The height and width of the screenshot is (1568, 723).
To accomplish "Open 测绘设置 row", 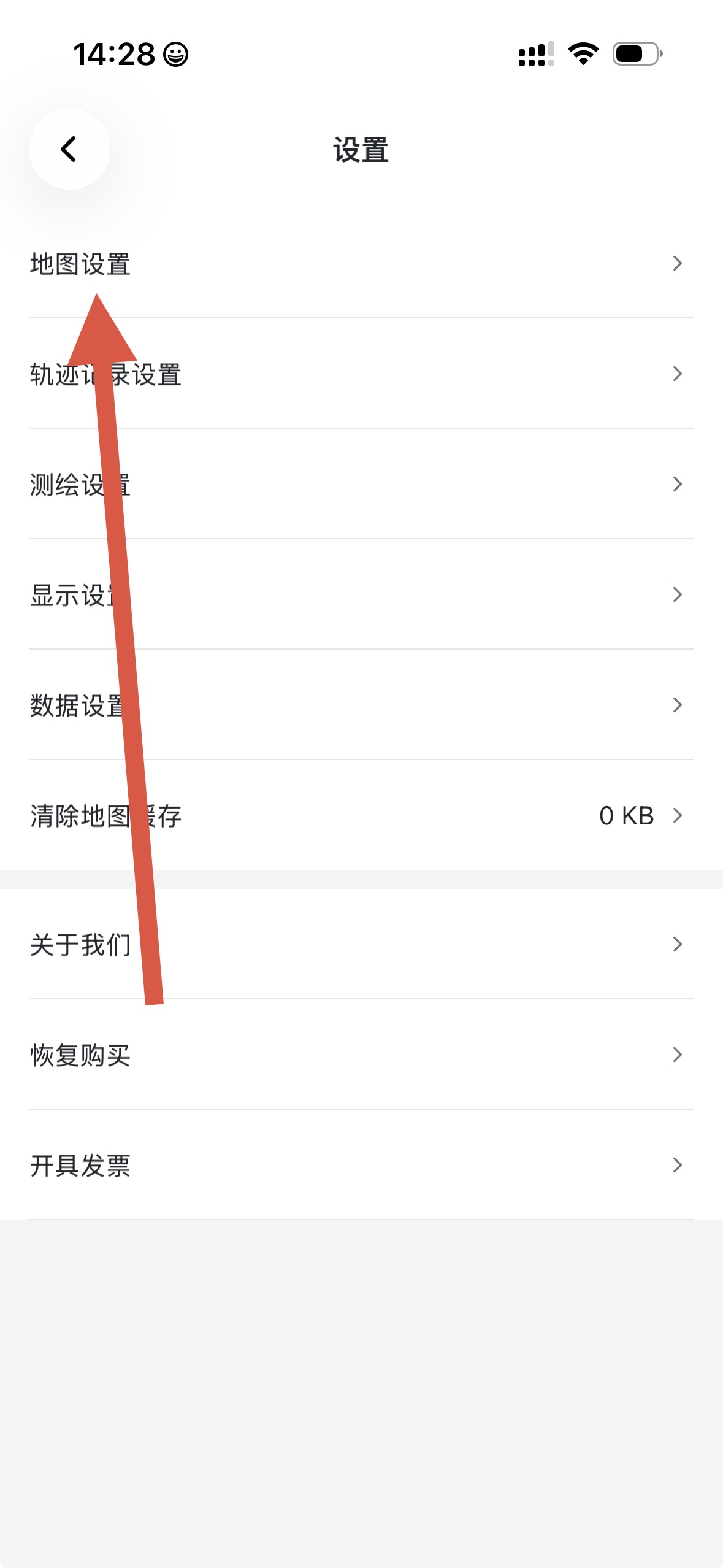I will pos(361,485).
